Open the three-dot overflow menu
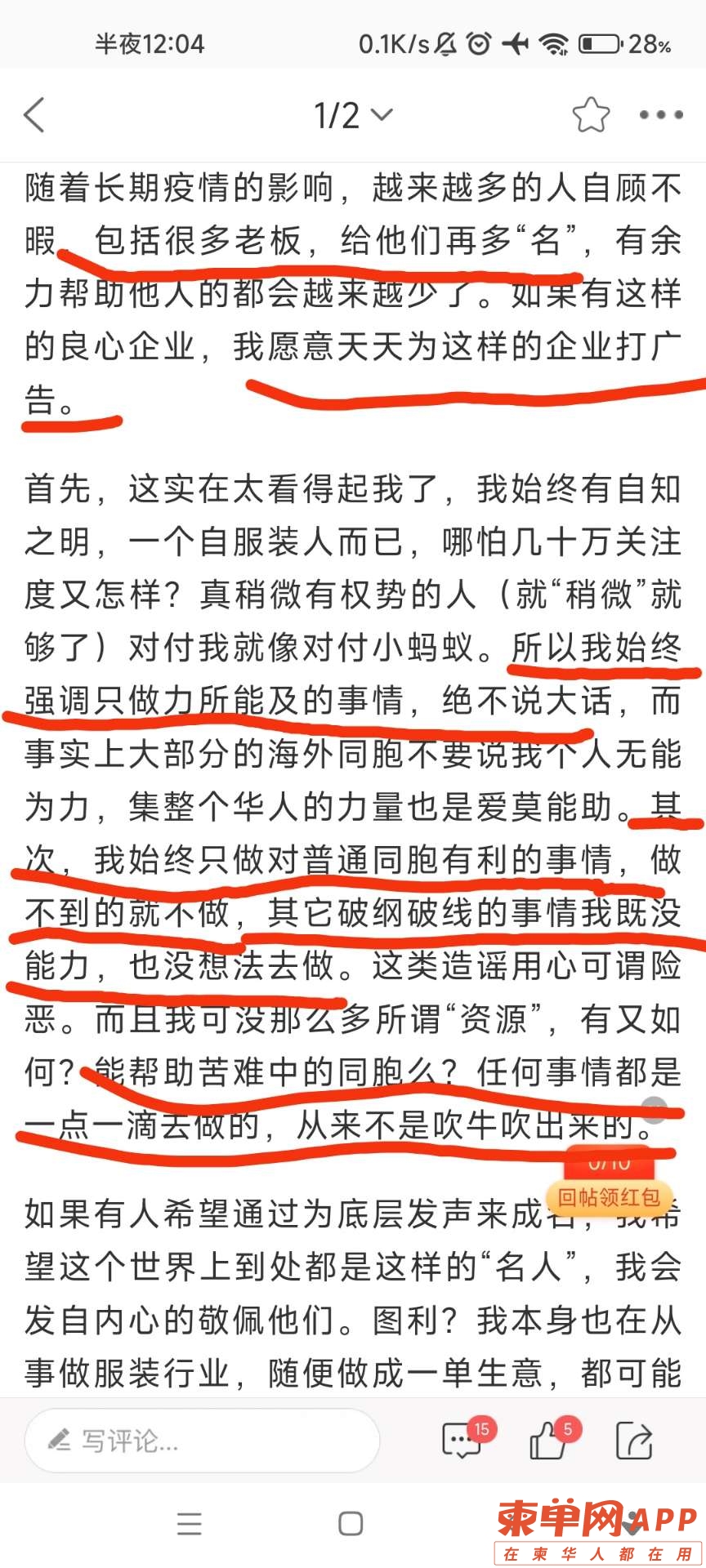Image resolution: width=706 pixels, height=1568 pixels. 661,115
